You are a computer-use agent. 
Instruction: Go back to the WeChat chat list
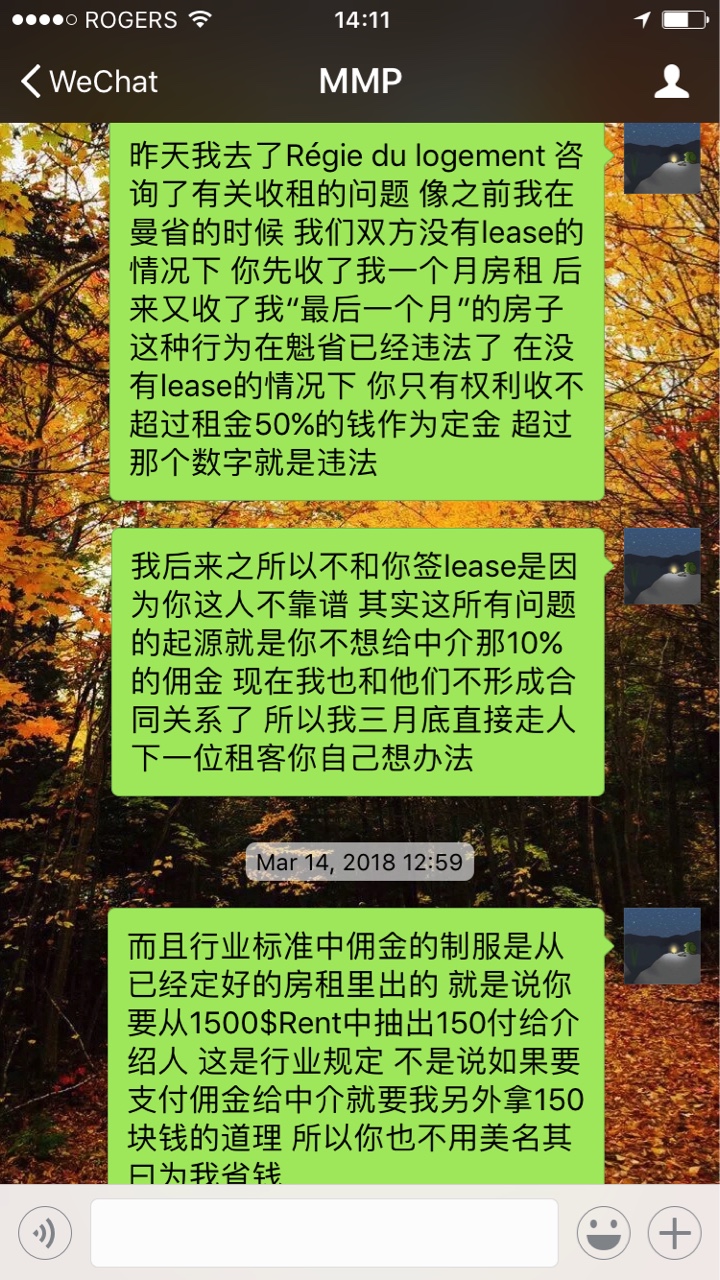pos(88,81)
